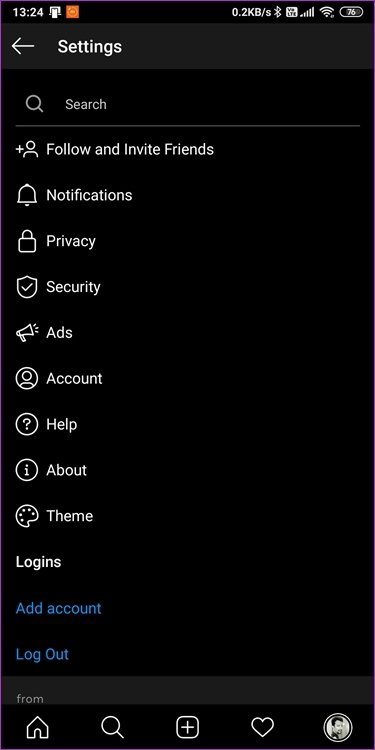Image resolution: width=375 pixels, height=750 pixels.
Task: Open Notifications settings
Action: pyautogui.click(x=188, y=195)
